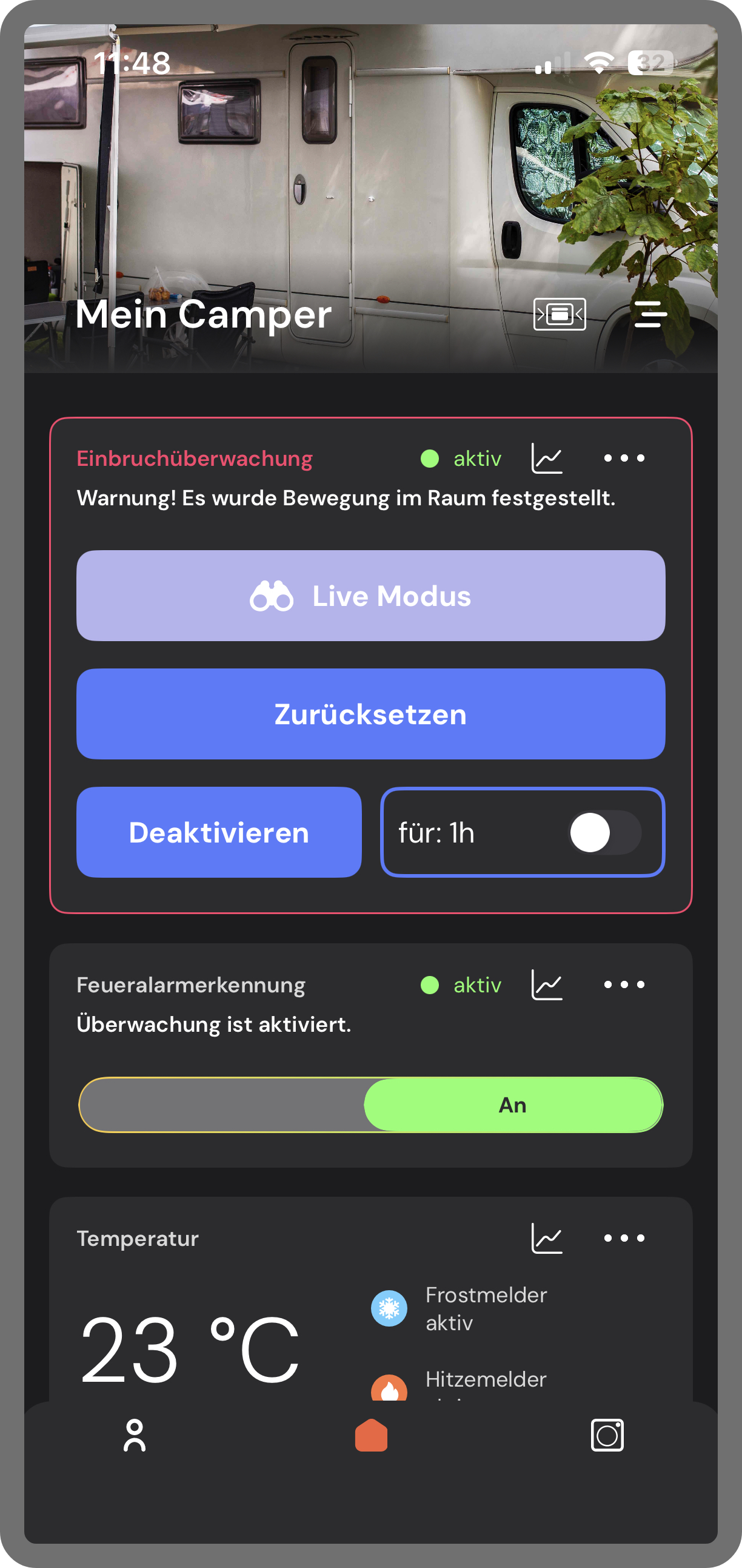
Task: Show the Temperatur history chart
Action: pos(547,1238)
